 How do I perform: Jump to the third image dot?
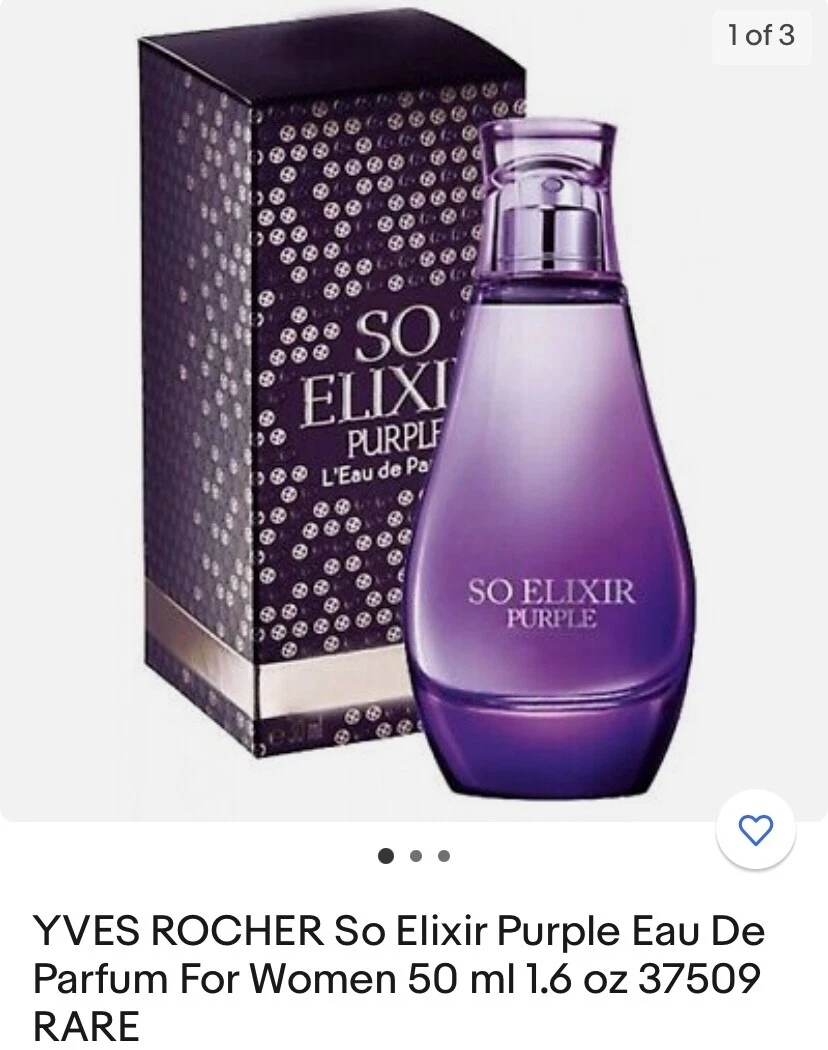coord(444,856)
